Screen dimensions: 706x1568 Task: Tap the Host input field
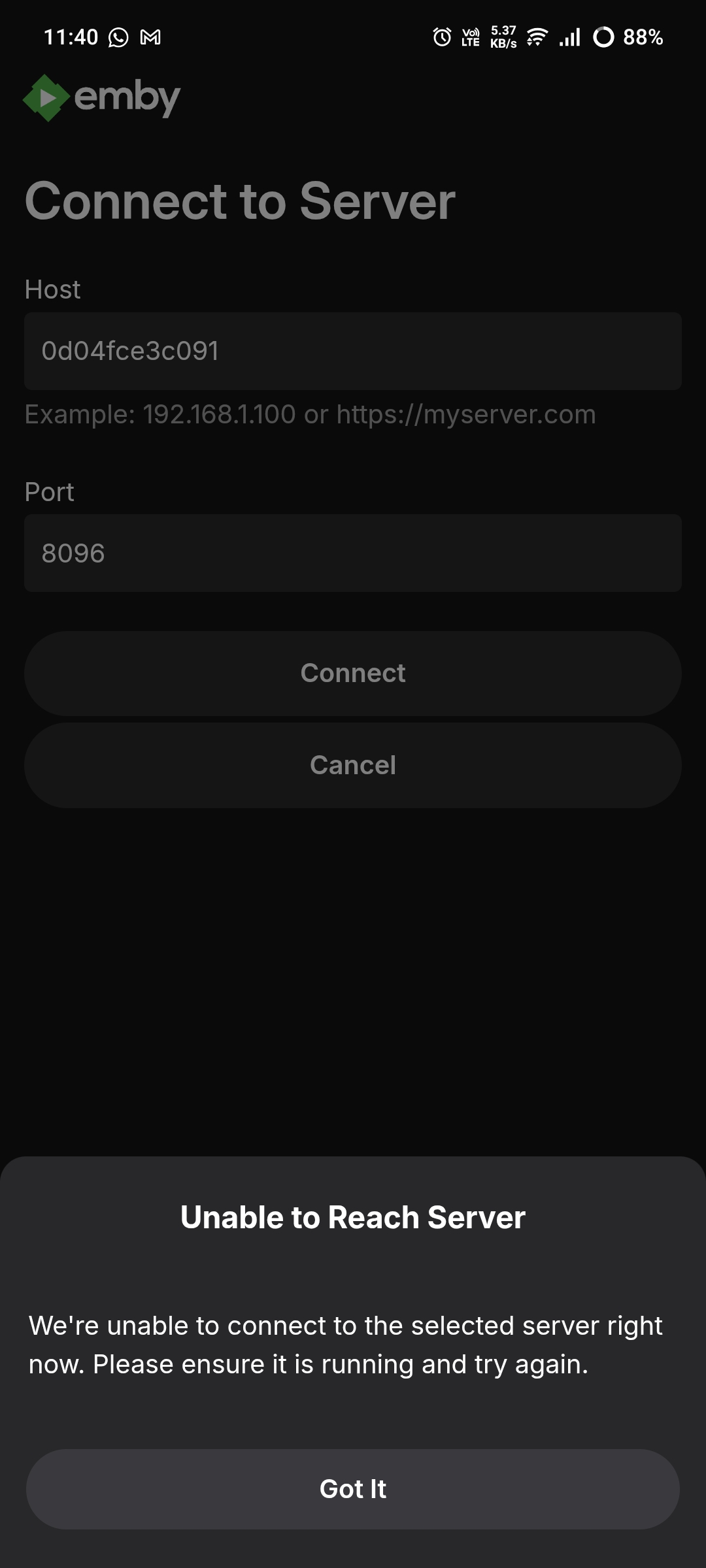click(x=353, y=351)
